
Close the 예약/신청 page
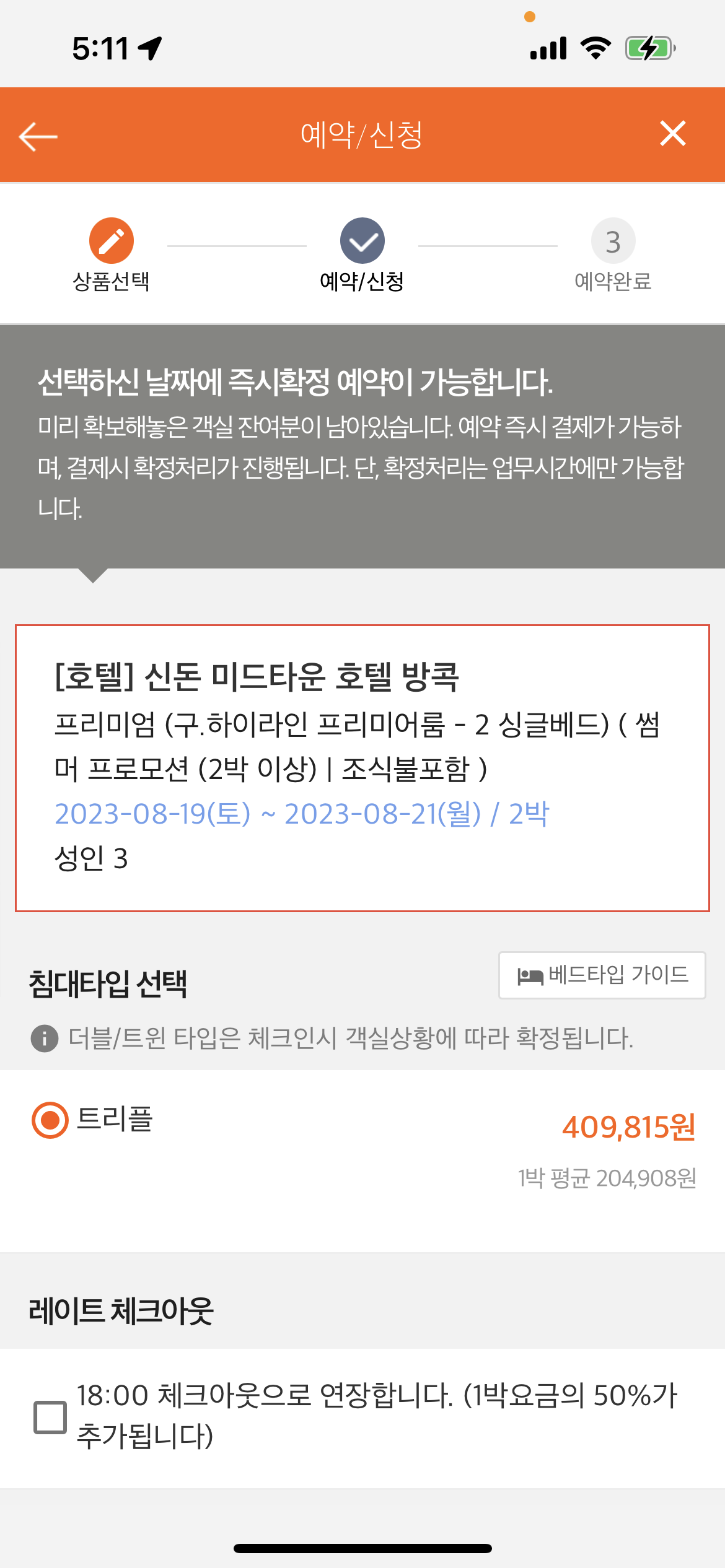pos(672,134)
